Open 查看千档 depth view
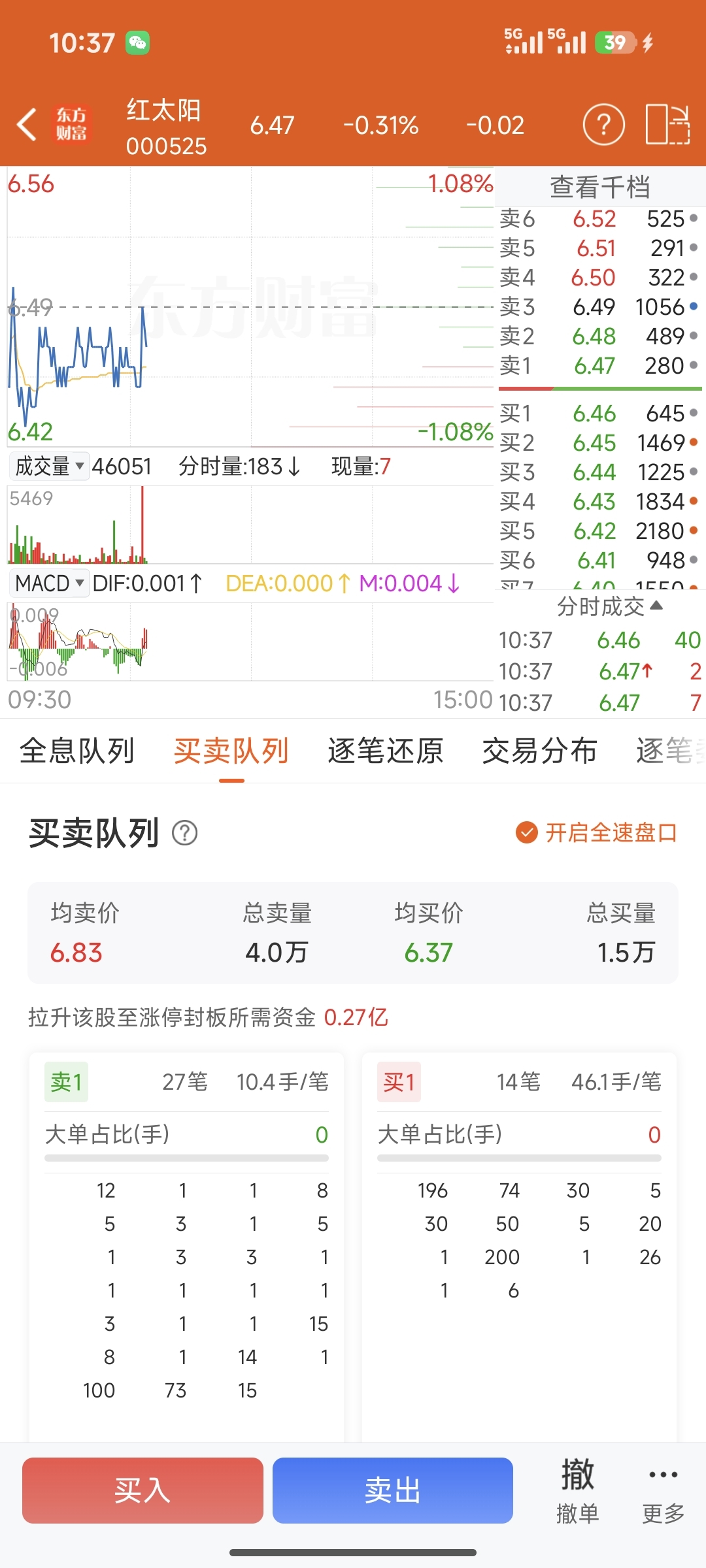The width and height of the screenshot is (706, 1568). click(599, 187)
